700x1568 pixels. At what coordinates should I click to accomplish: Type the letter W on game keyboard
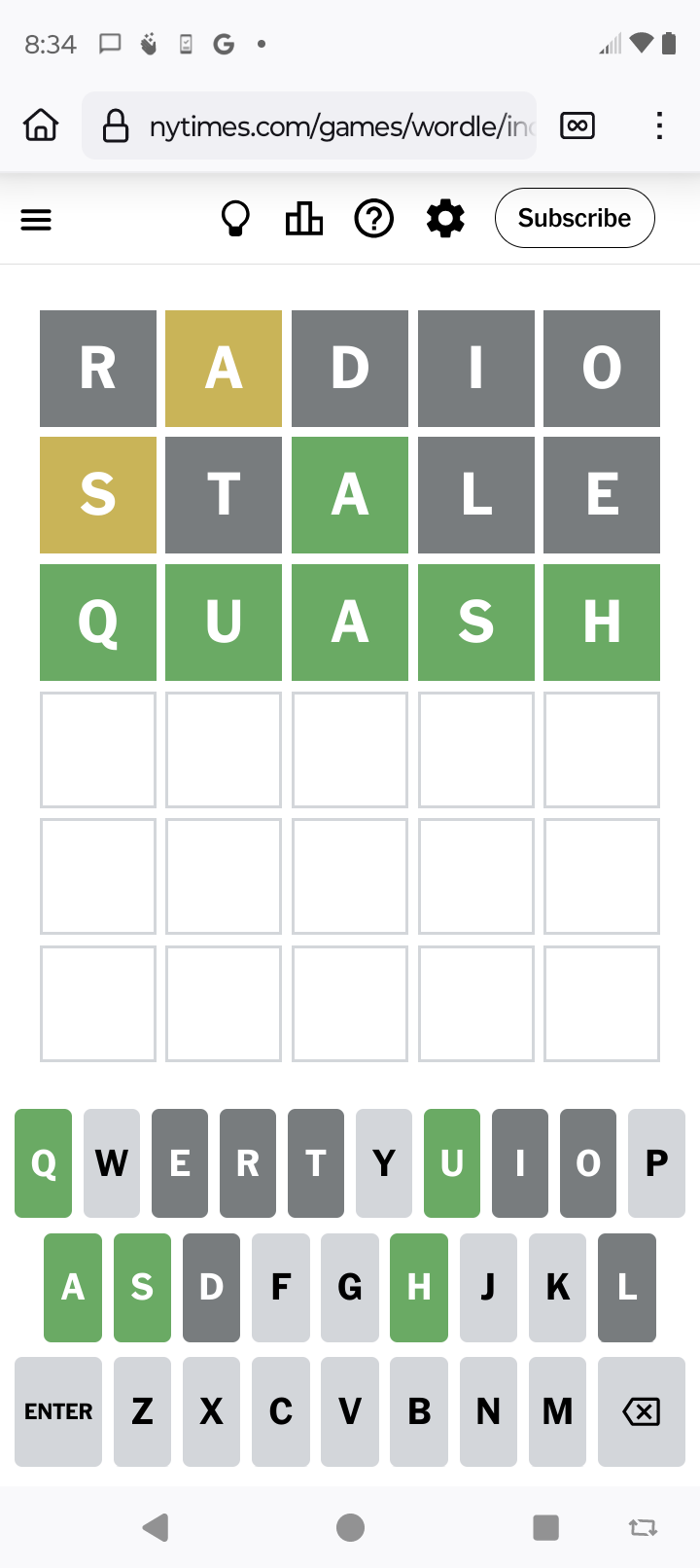(x=112, y=1163)
